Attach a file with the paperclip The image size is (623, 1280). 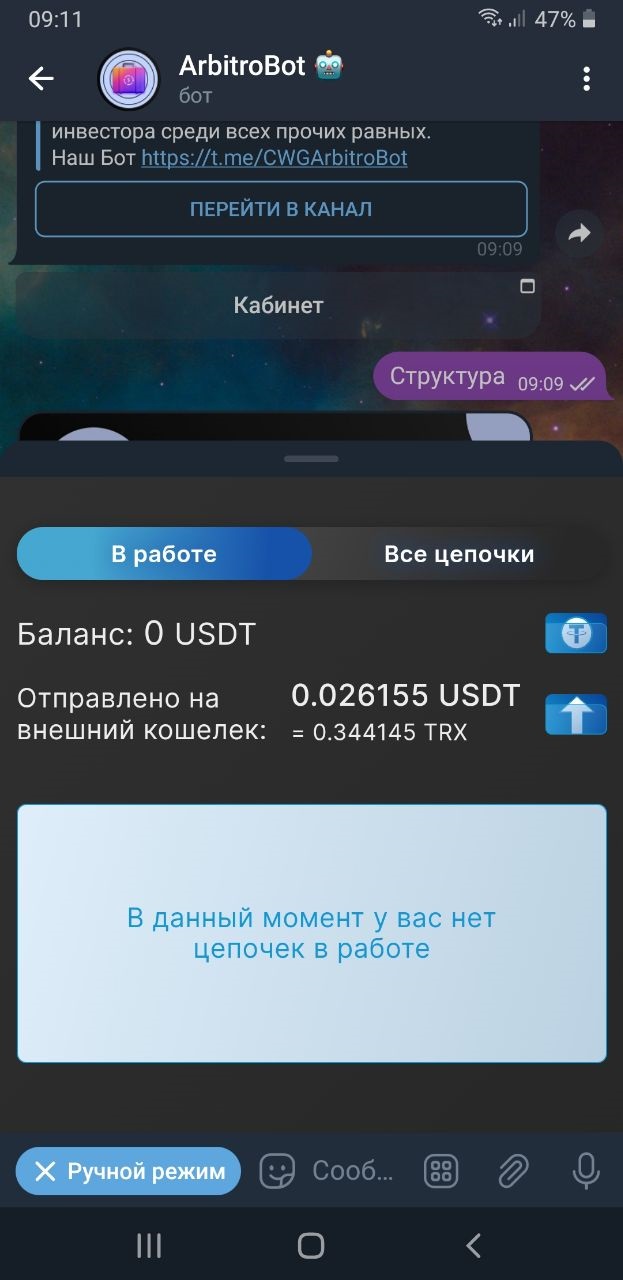tap(513, 1171)
